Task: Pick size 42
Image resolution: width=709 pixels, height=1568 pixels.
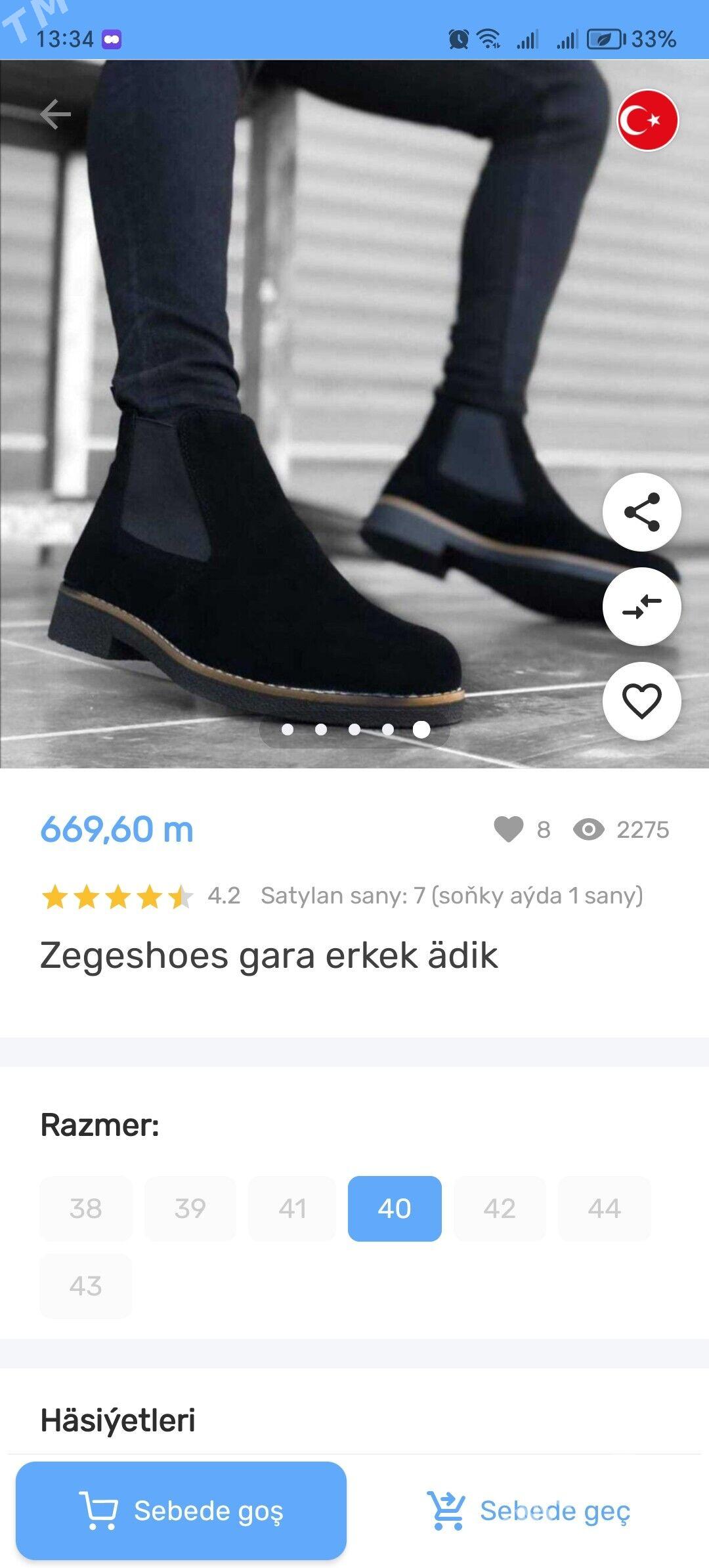Action: coord(499,1208)
